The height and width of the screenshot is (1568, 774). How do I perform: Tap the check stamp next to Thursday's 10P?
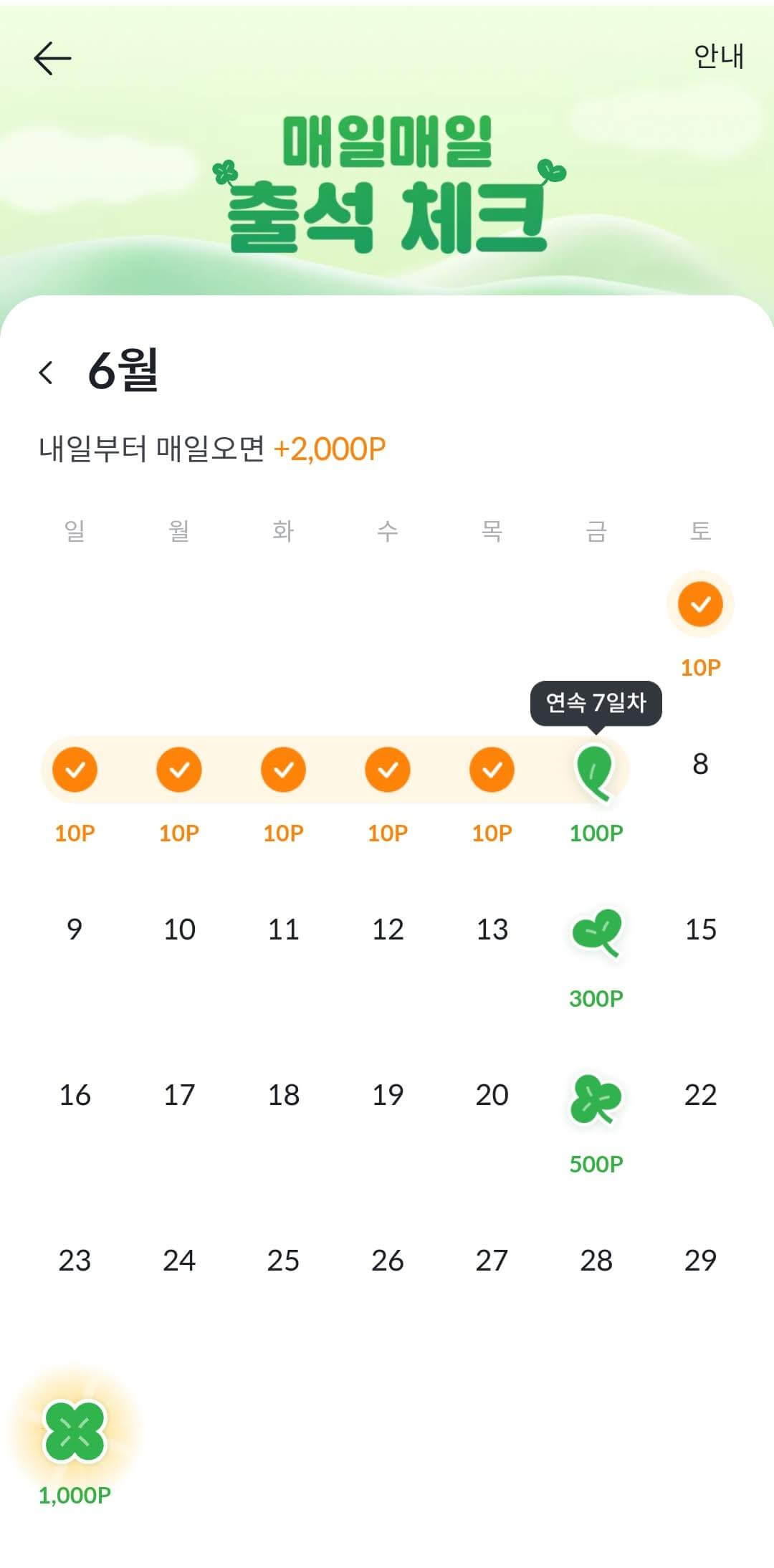[491, 770]
